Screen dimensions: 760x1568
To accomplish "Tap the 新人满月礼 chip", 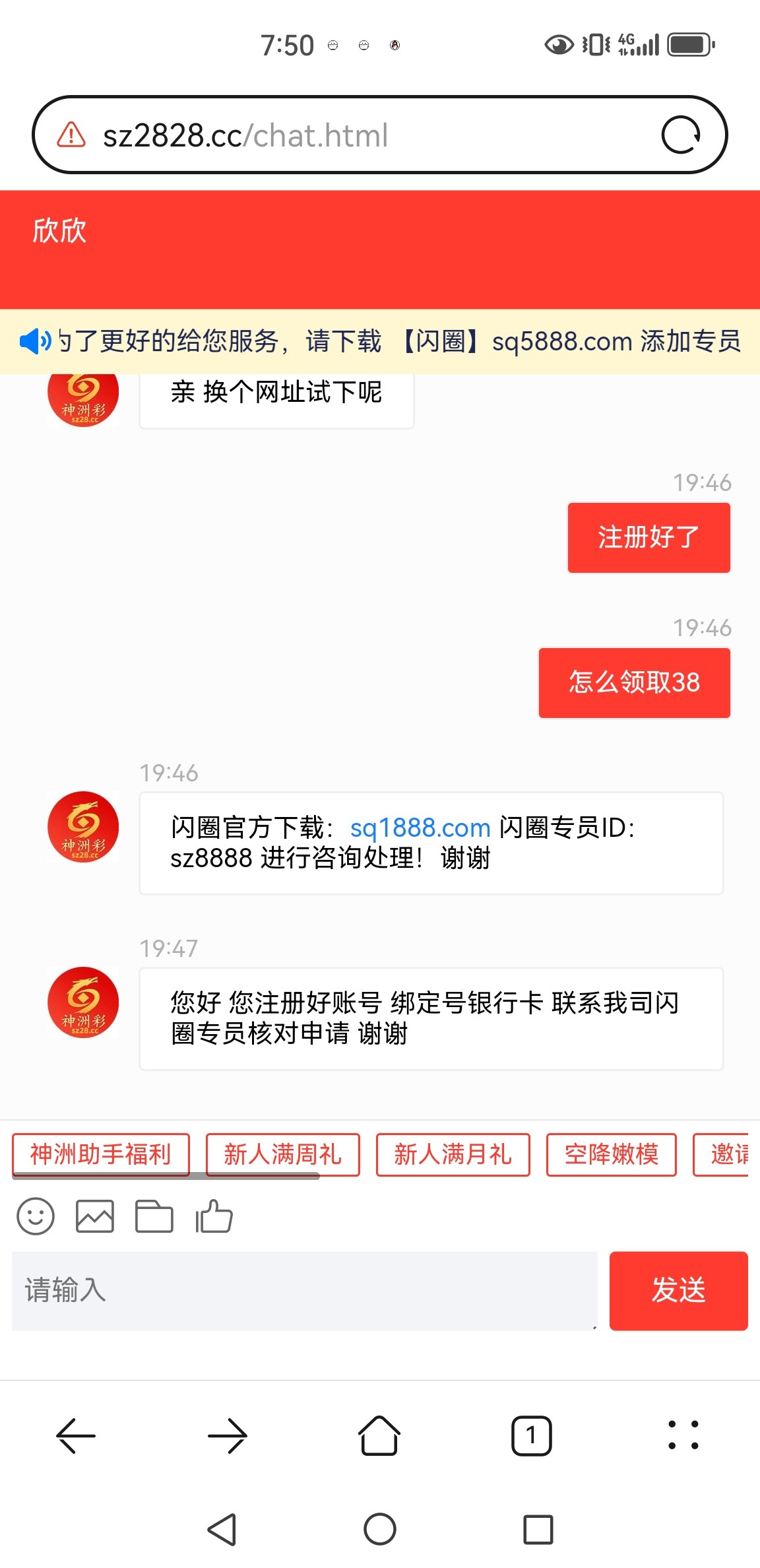I will click(x=453, y=1154).
